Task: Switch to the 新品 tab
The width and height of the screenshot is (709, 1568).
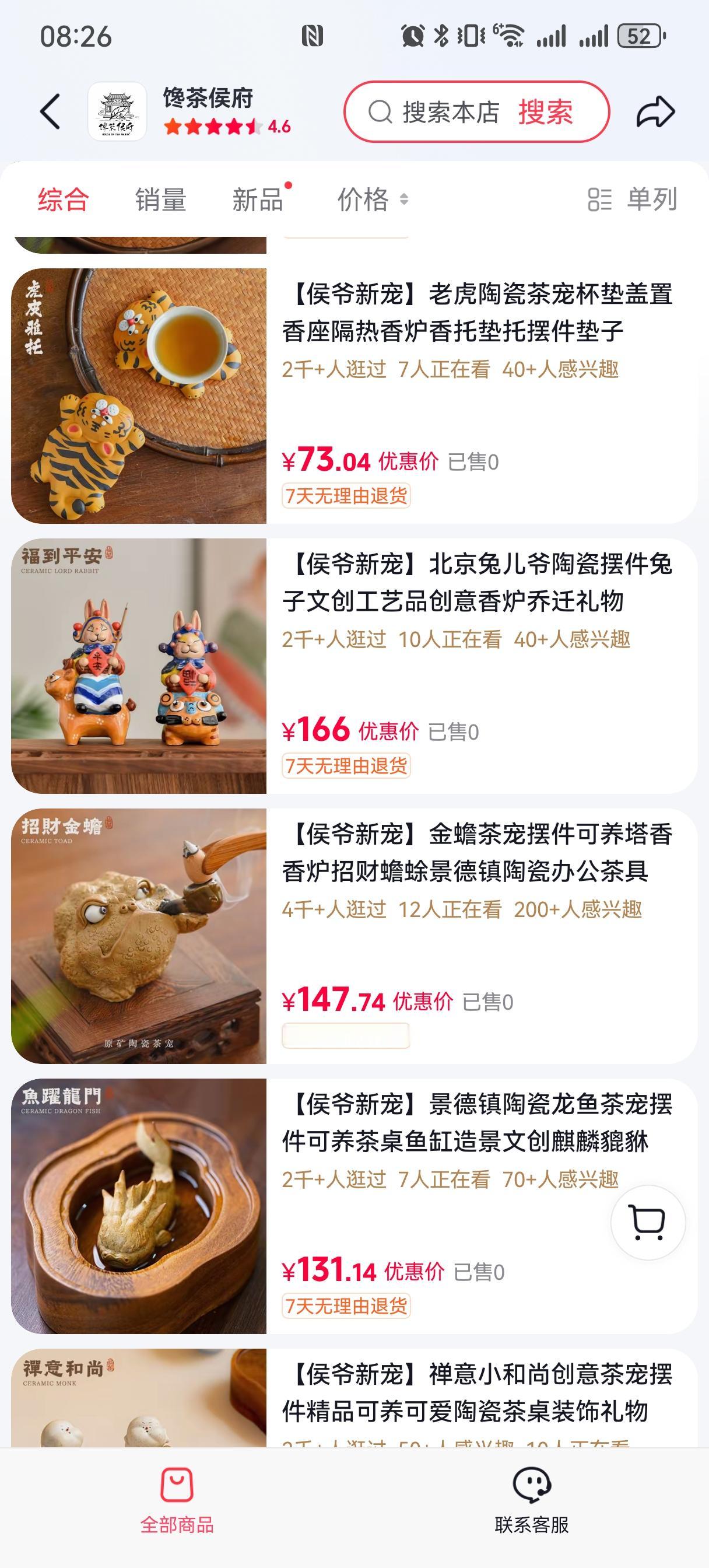Action: pyautogui.click(x=258, y=199)
